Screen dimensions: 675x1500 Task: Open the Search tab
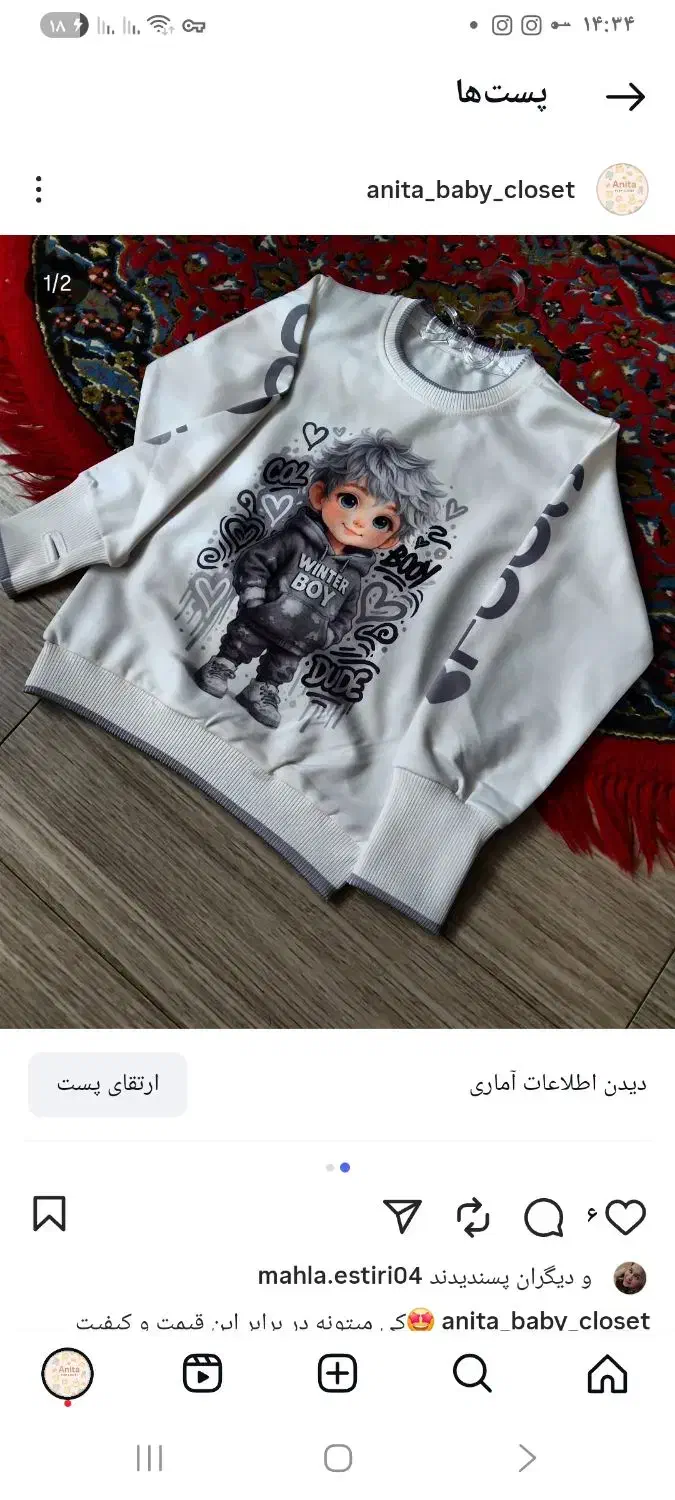tap(472, 1374)
